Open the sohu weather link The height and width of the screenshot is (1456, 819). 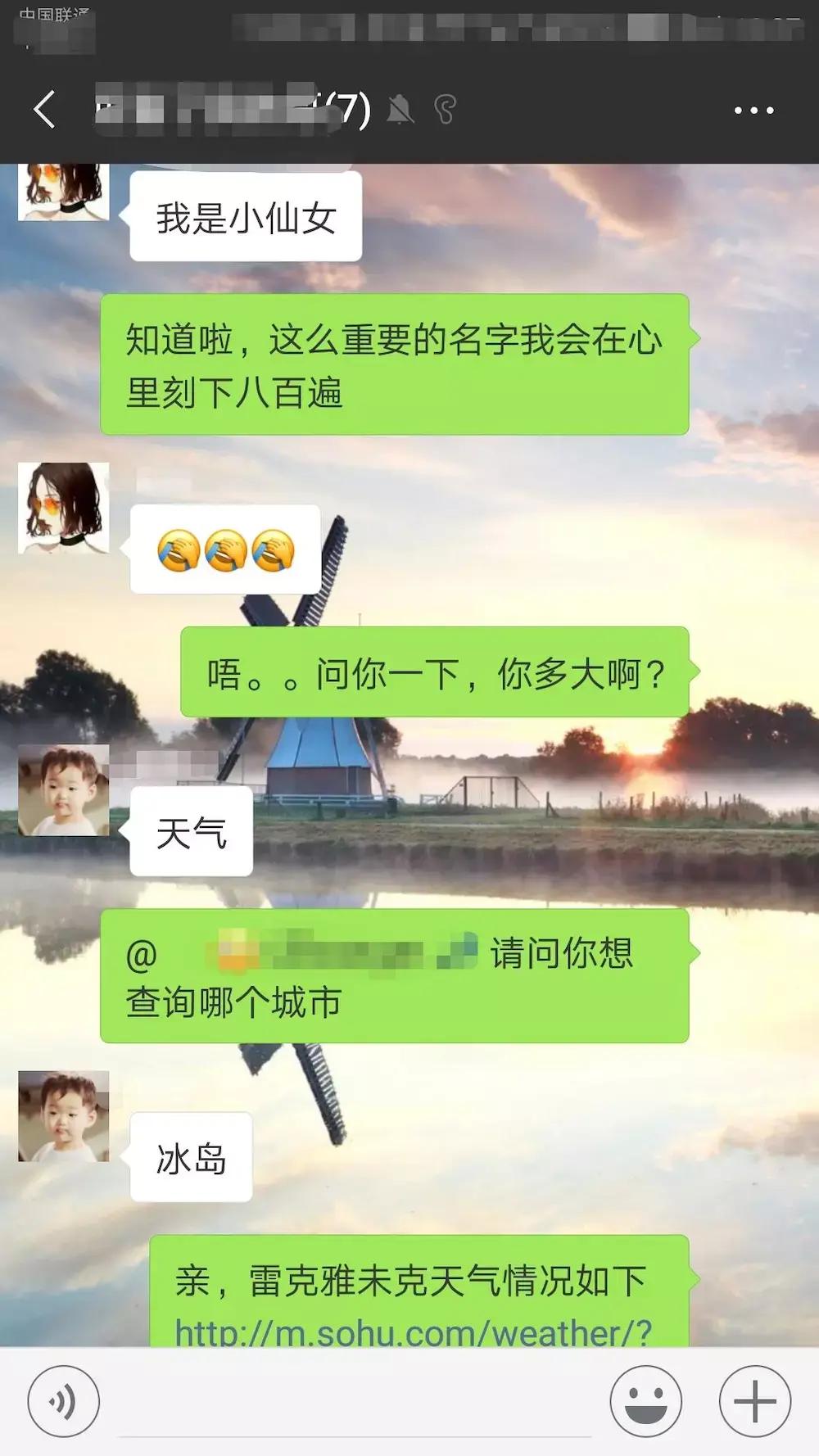(414, 1332)
